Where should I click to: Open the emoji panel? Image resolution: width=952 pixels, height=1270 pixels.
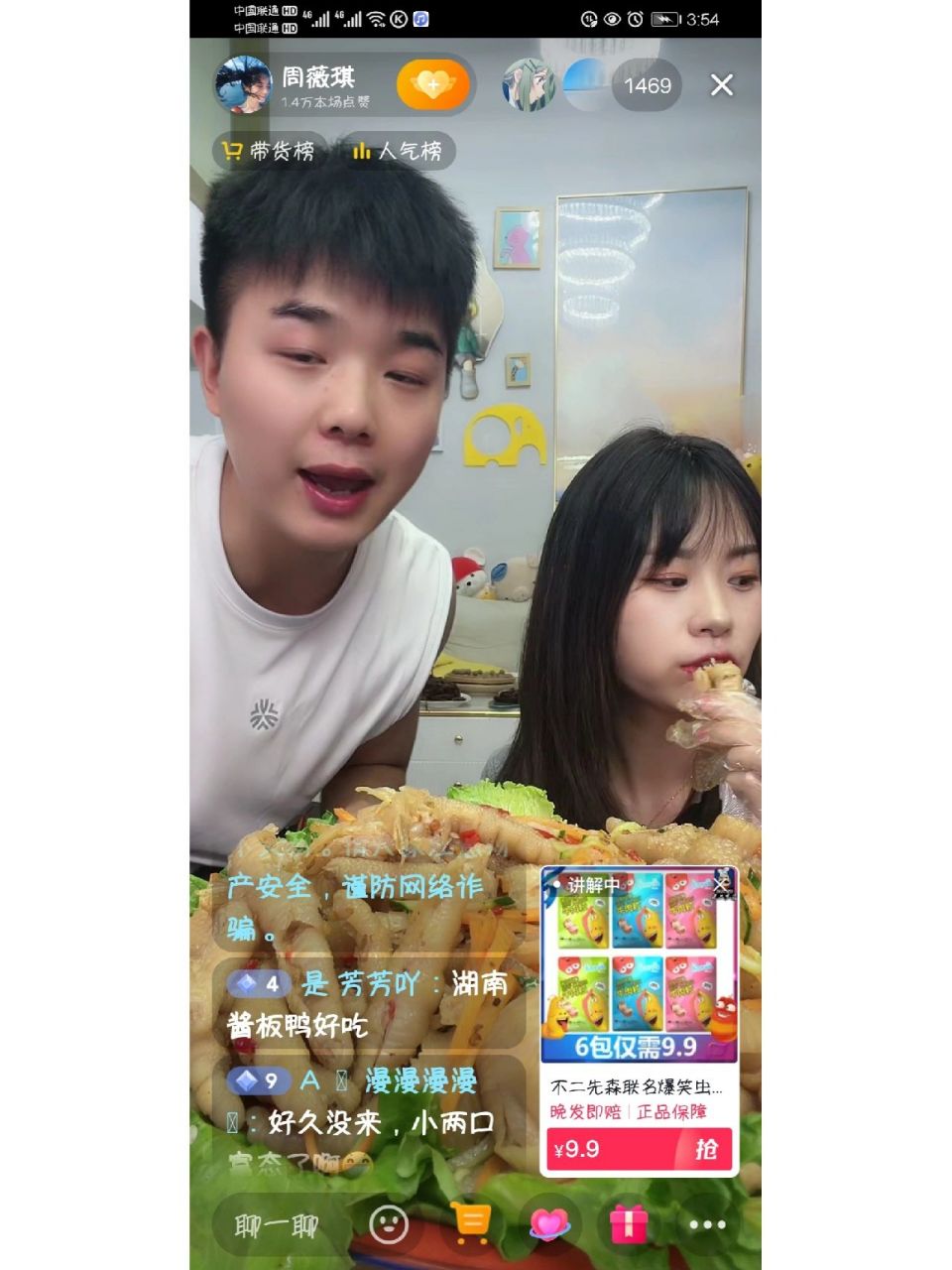[388, 1225]
